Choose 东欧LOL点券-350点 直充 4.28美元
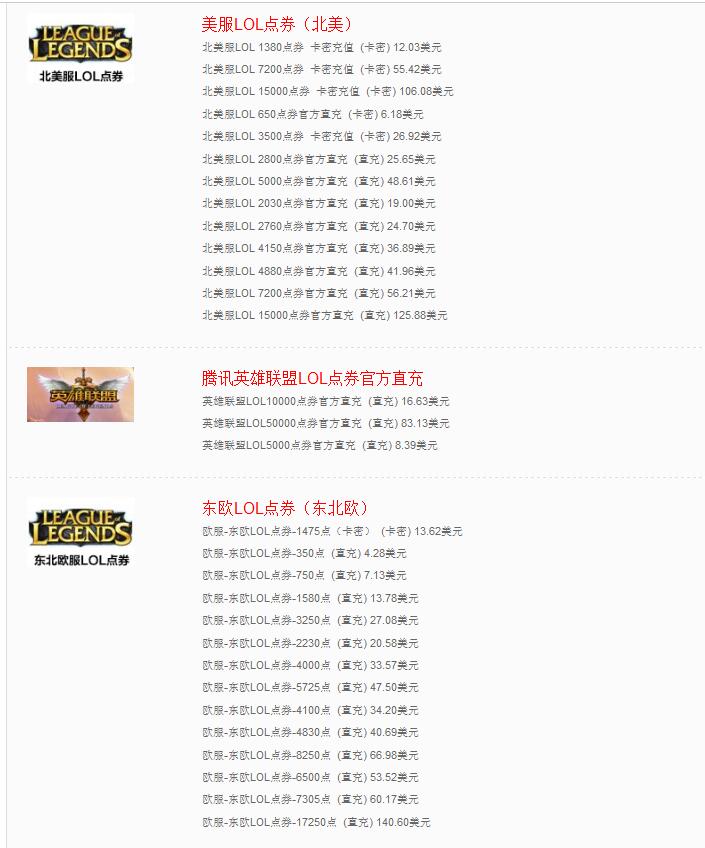This screenshot has width=705, height=848. tap(304, 553)
